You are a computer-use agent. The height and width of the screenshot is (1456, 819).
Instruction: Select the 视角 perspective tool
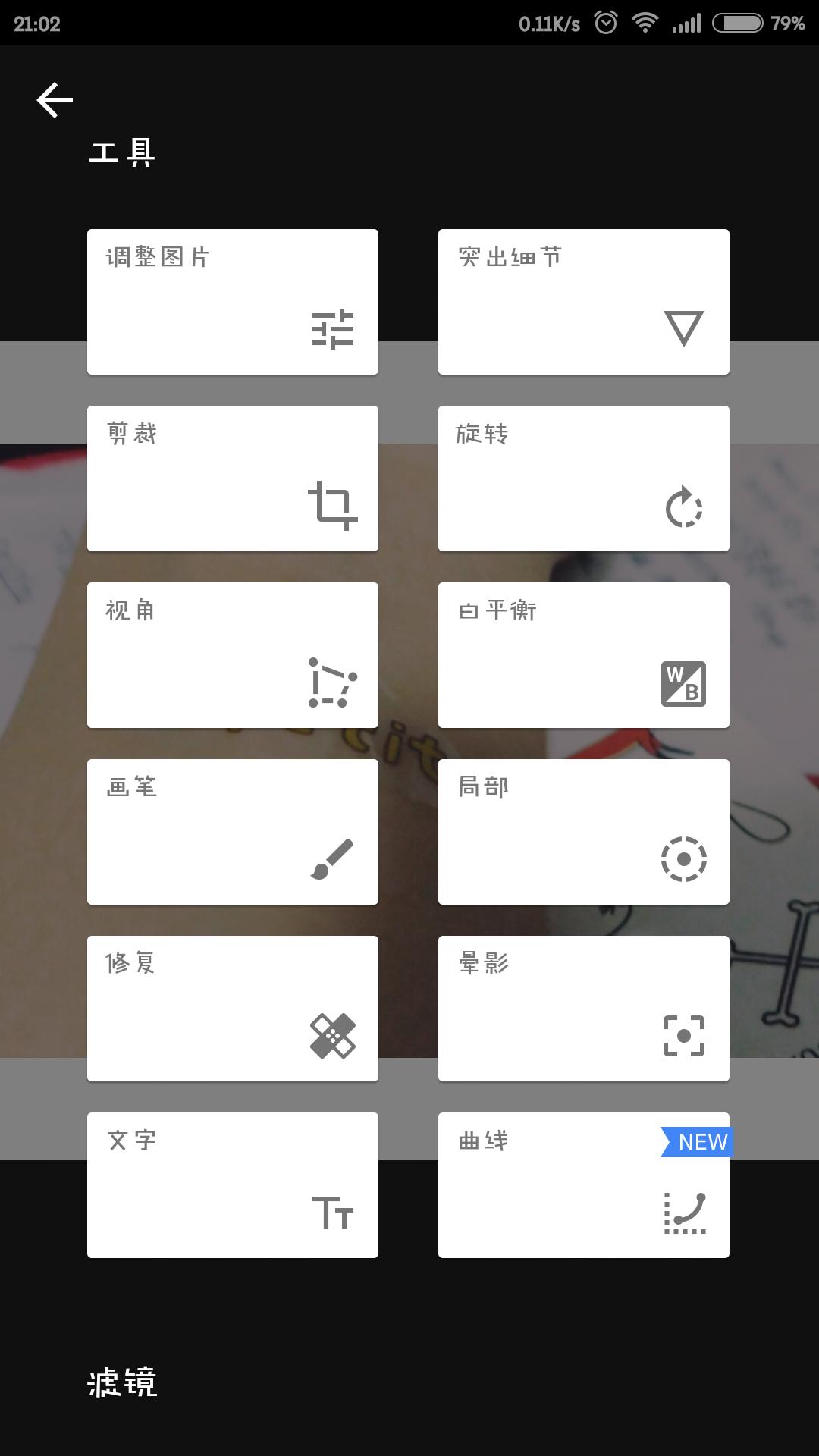[233, 654]
